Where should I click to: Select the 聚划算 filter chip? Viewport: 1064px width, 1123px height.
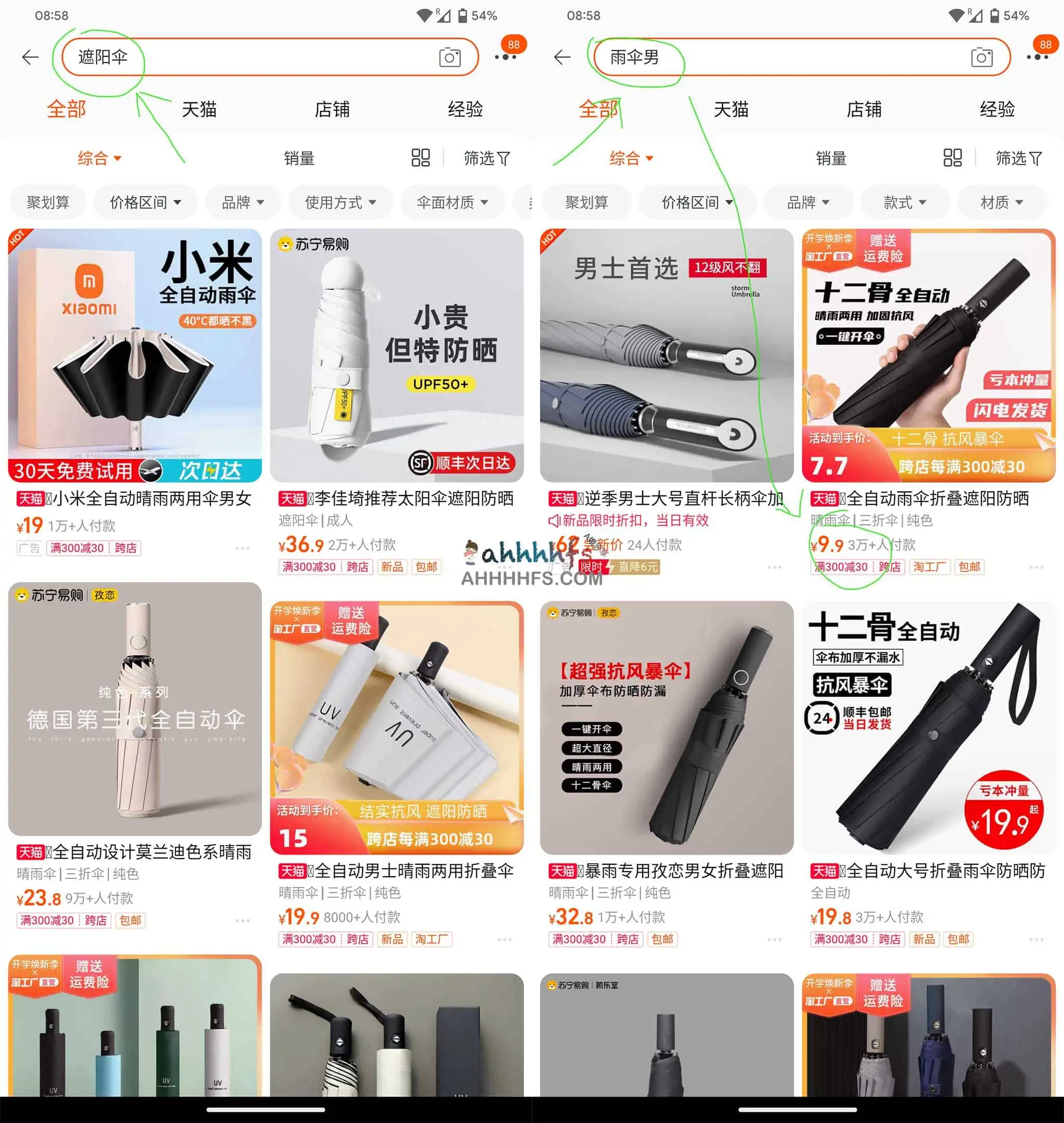(48, 202)
